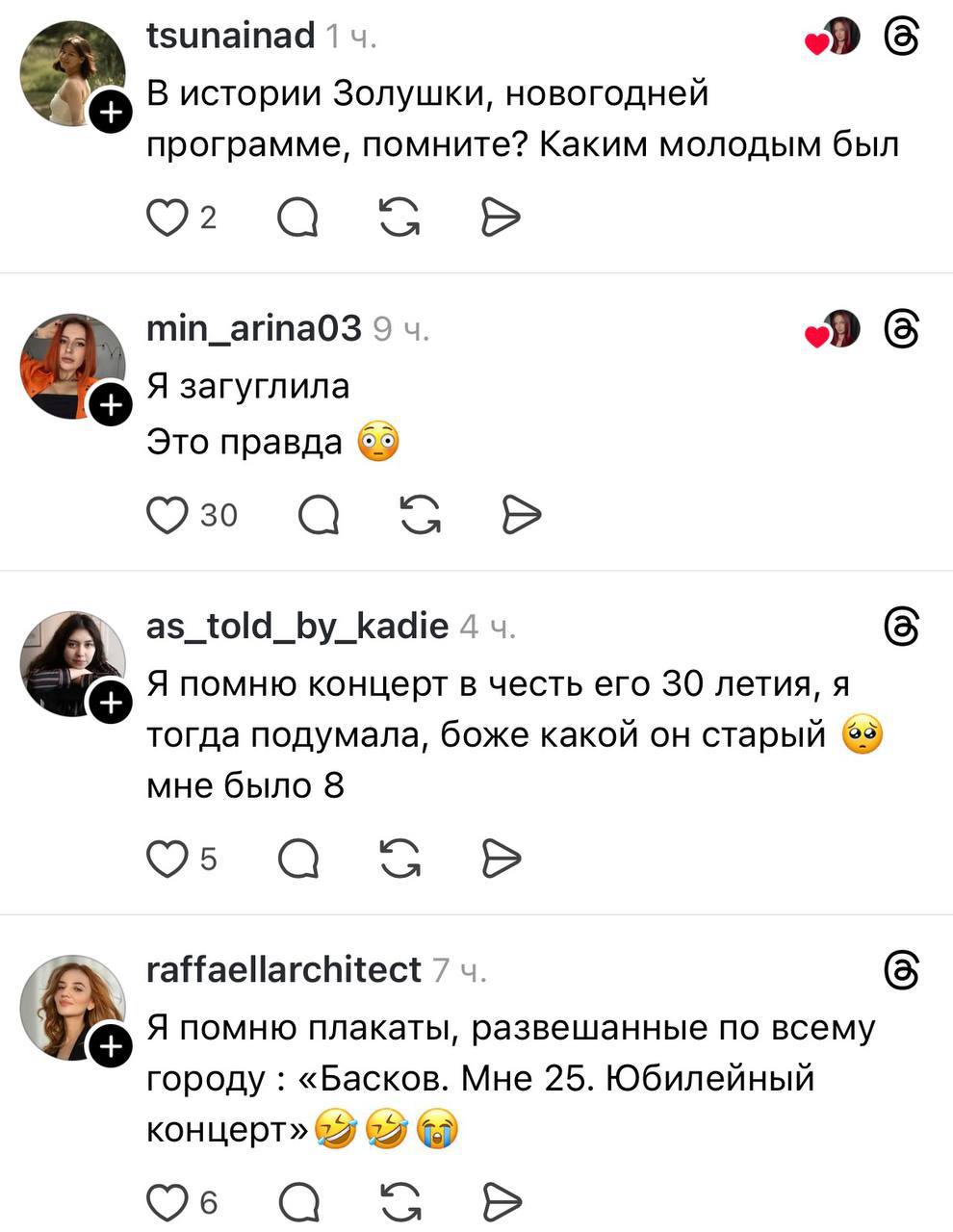Reply to tsunainad's comment
This screenshot has height=1232, width=953.
(x=297, y=218)
